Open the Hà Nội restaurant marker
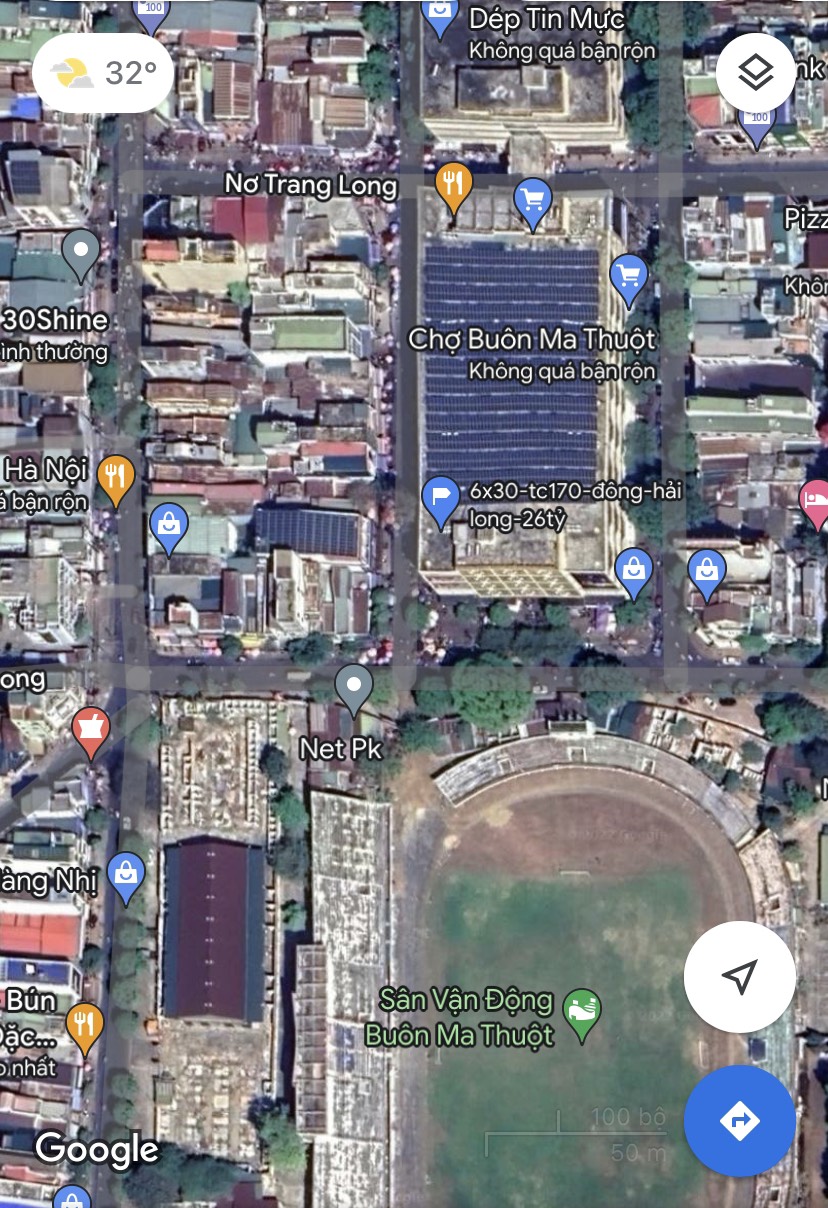Screen dimensions: 828x1208 [x=117, y=479]
